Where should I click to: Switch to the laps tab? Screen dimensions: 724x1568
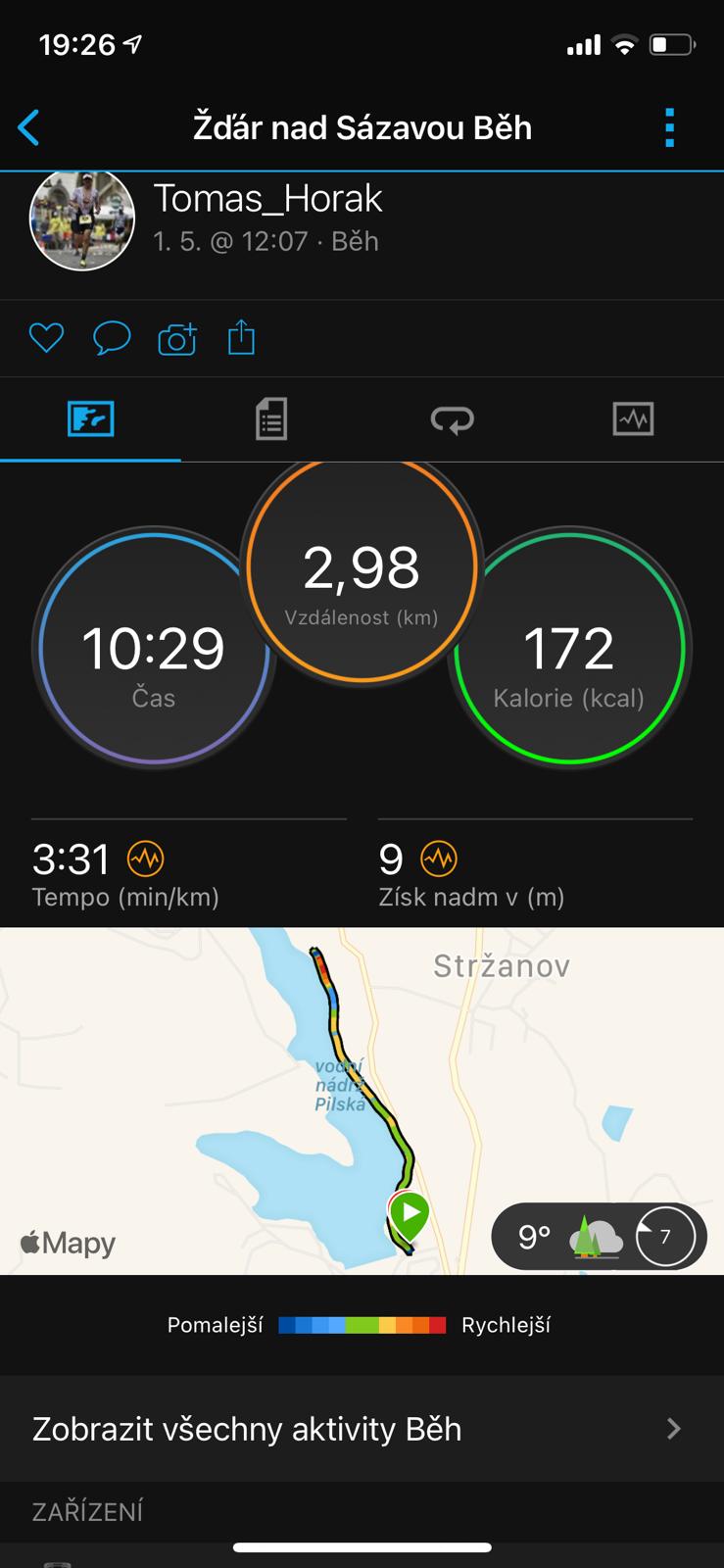coord(453,419)
